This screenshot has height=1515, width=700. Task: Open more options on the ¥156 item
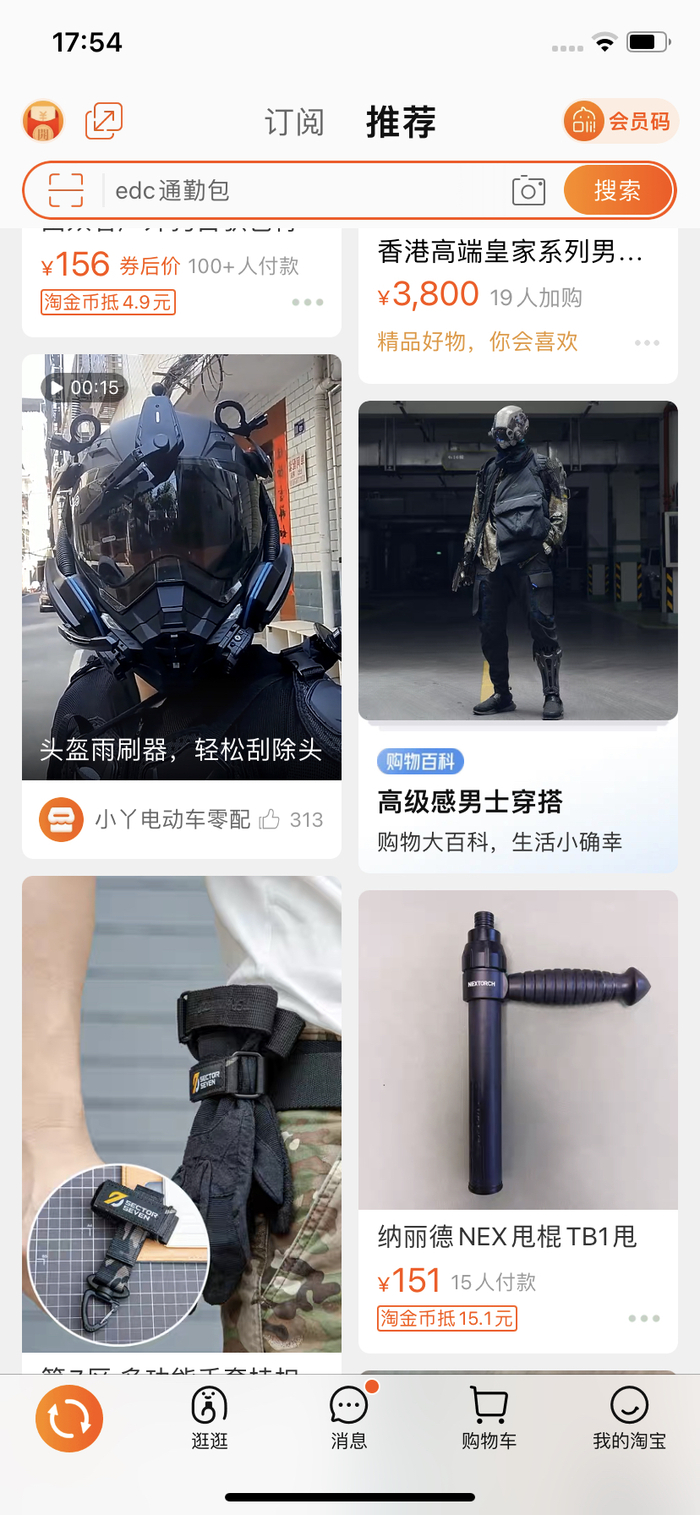[307, 302]
